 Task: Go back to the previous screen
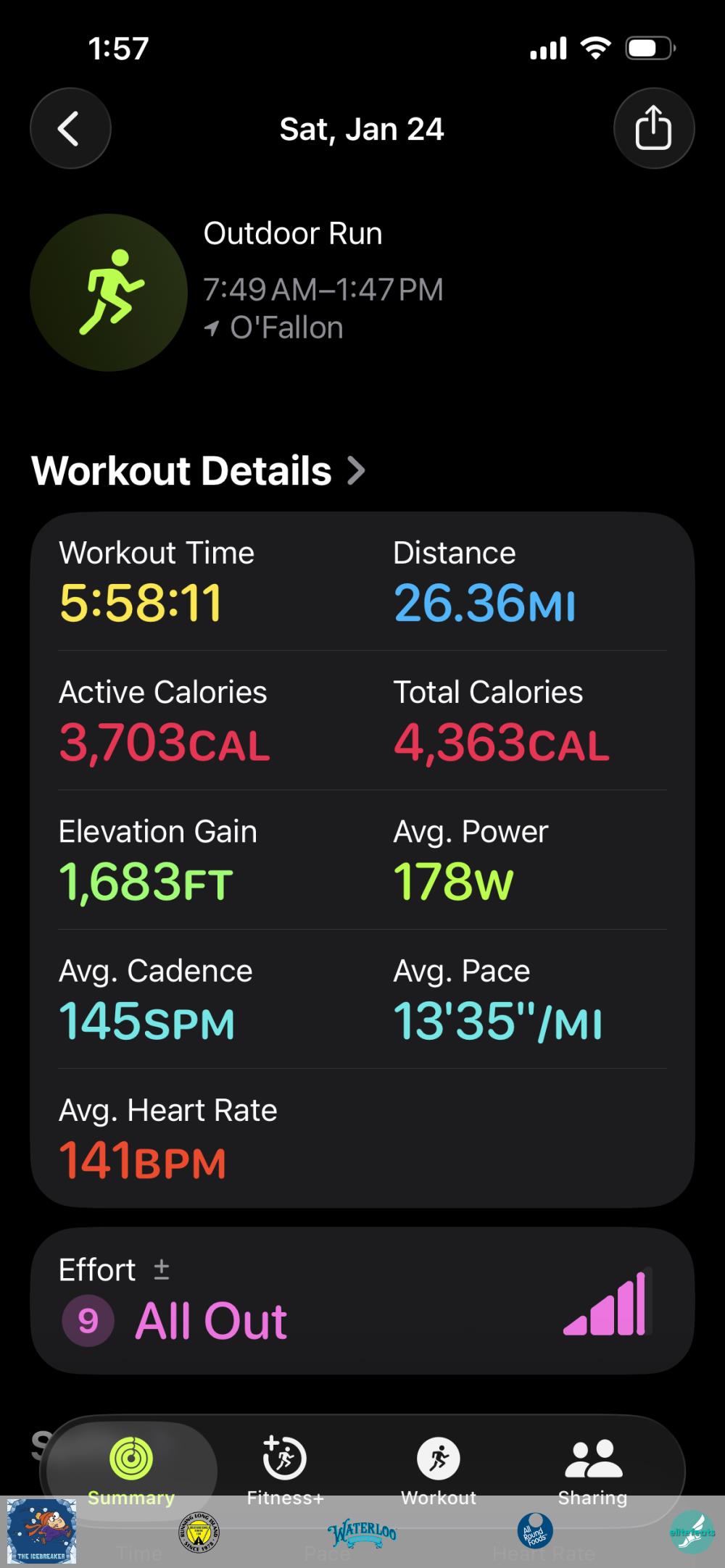coord(70,129)
